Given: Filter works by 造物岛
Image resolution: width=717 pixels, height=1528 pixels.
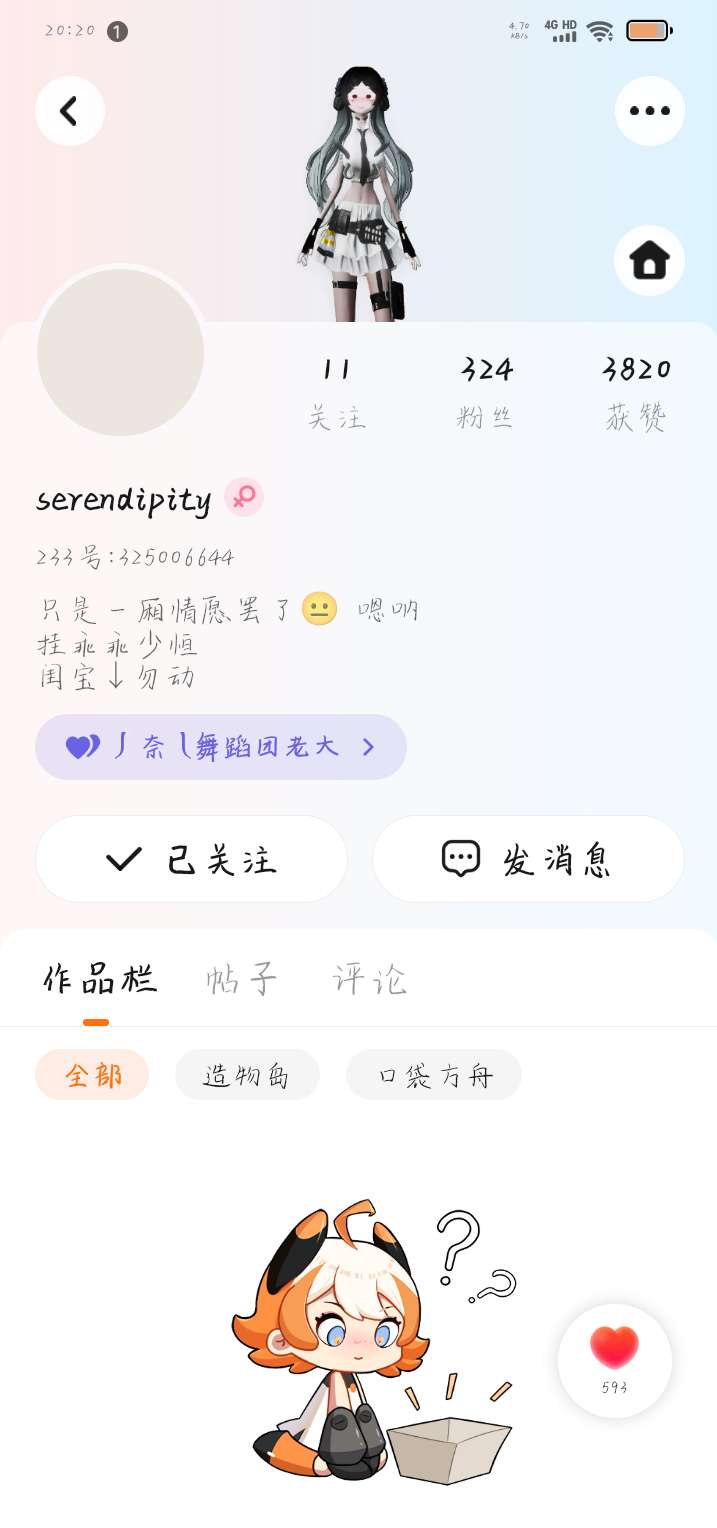Looking at the screenshot, I should click(247, 1075).
